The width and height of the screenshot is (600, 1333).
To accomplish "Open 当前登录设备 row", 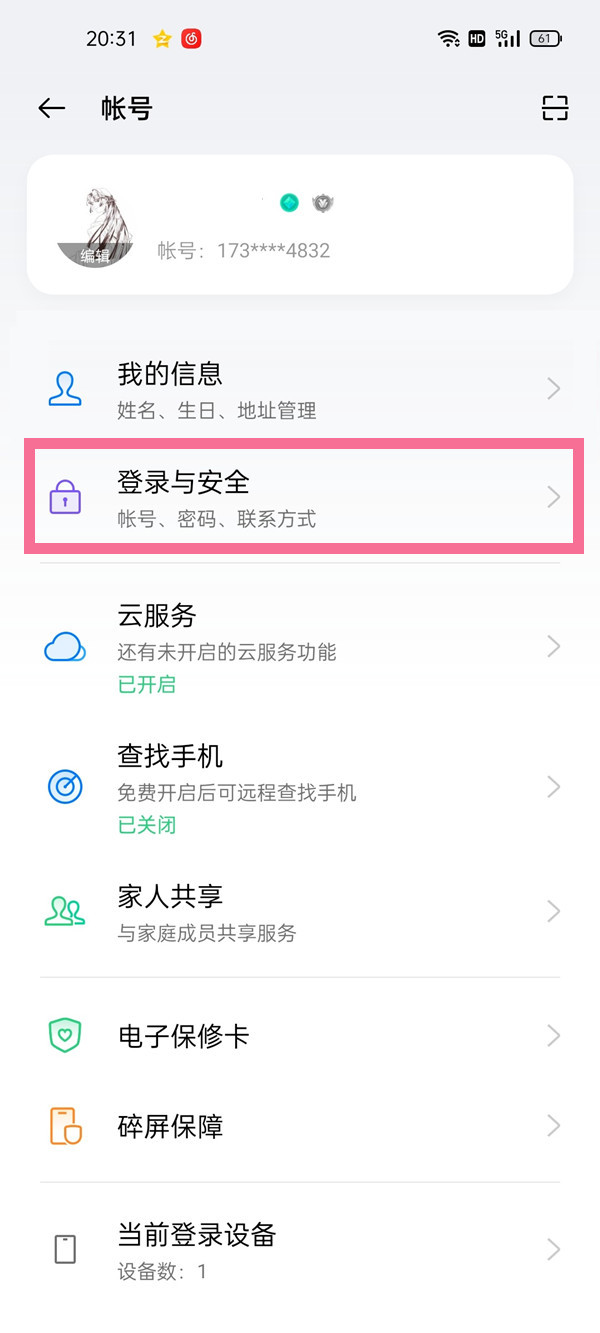I will tap(300, 1249).
